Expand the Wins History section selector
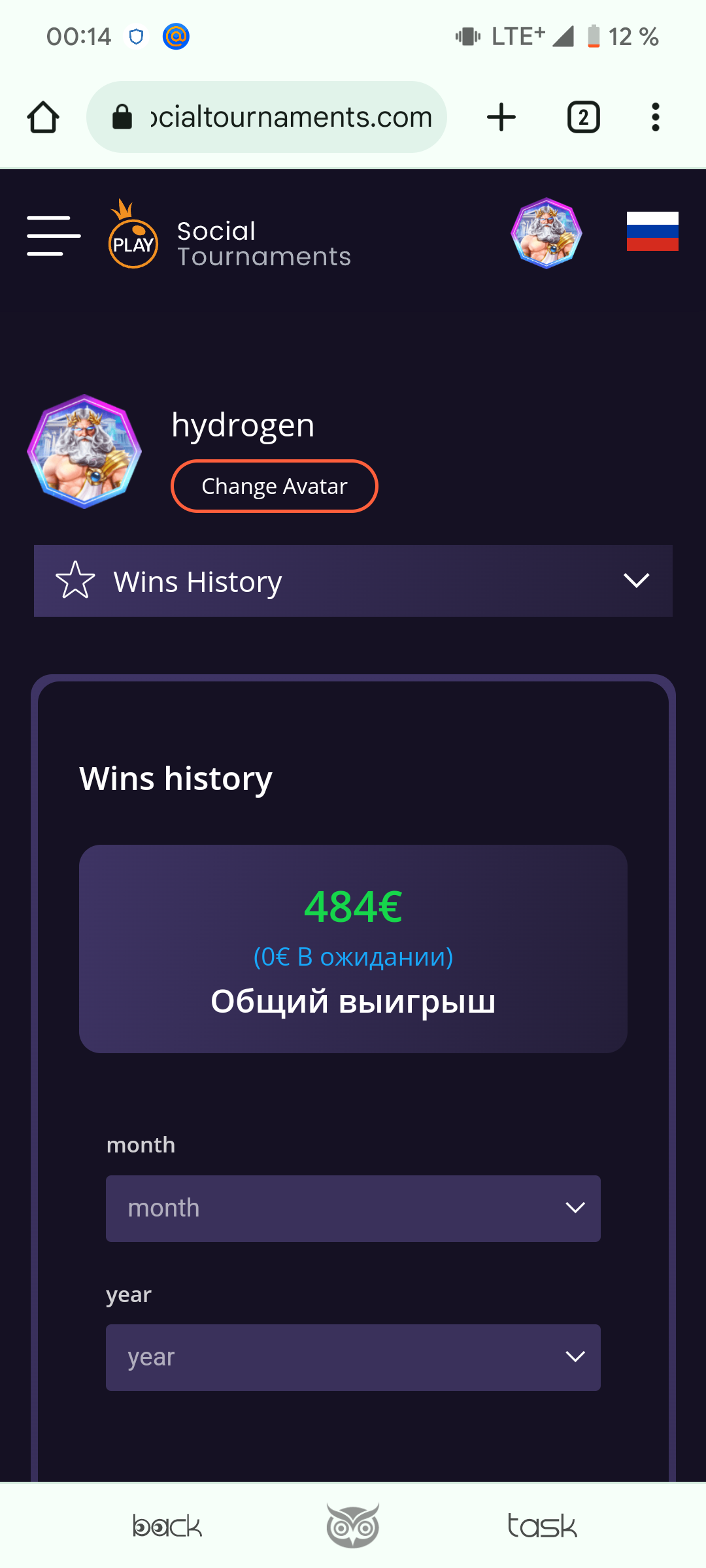The image size is (706, 1568). click(x=353, y=581)
